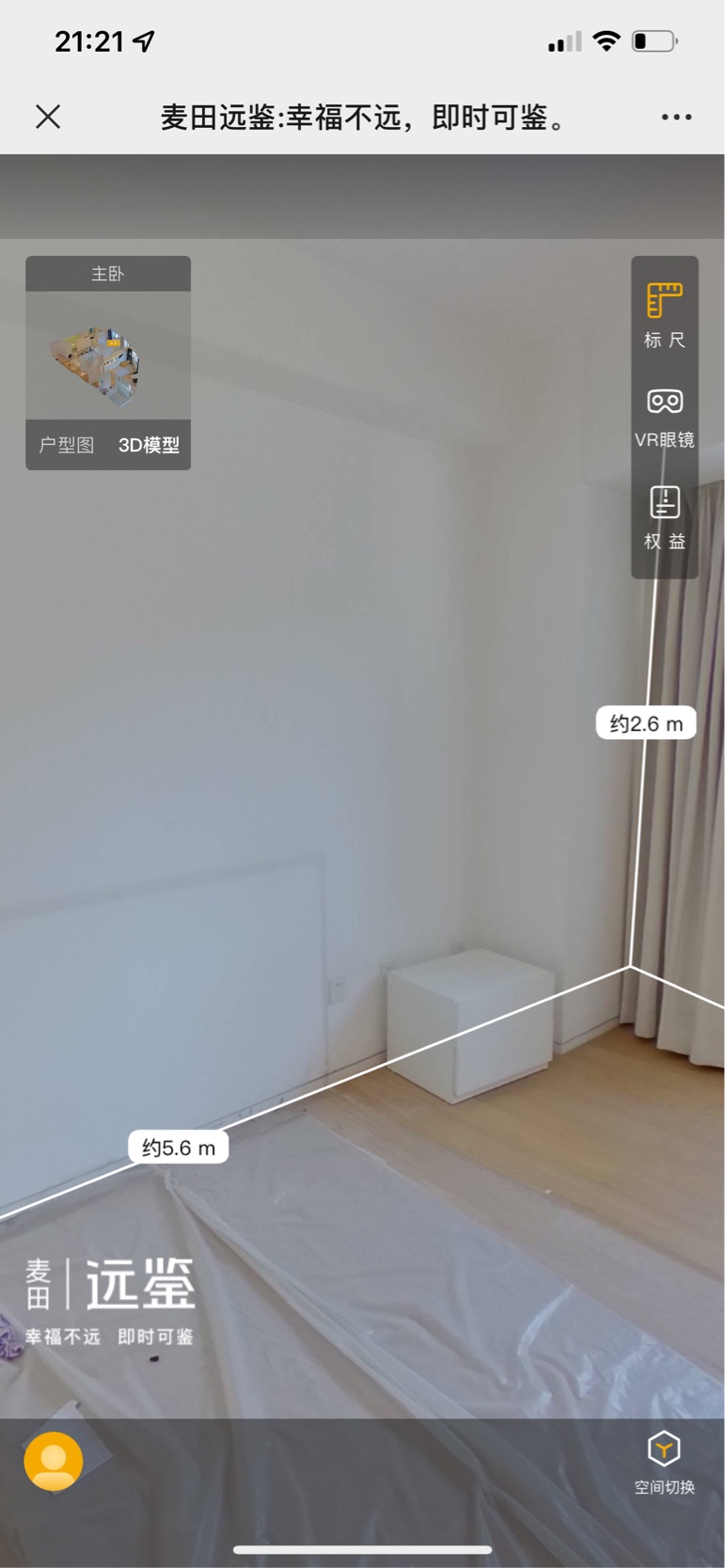The width and height of the screenshot is (725, 1568).
Task: Close the 麦田远鉴 web page
Action: (48, 117)
